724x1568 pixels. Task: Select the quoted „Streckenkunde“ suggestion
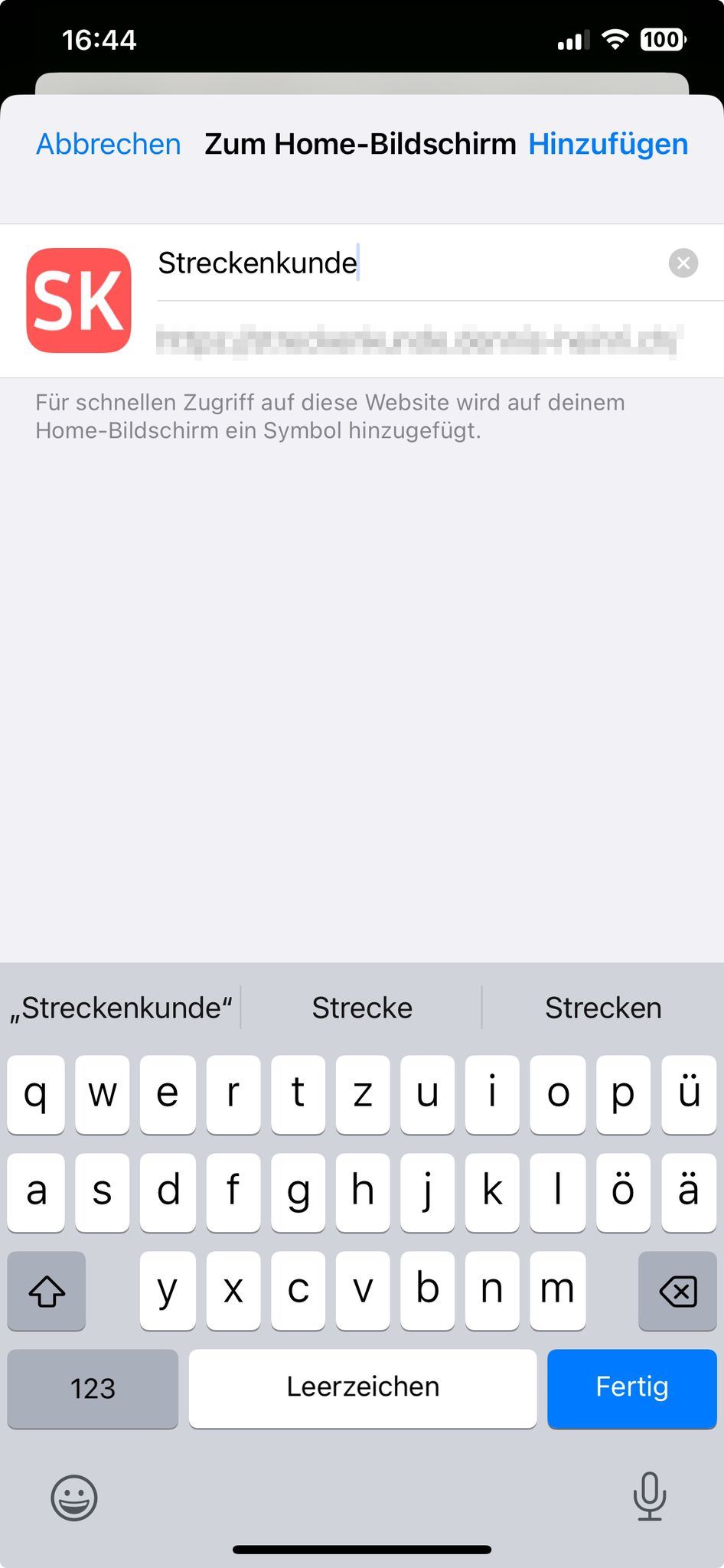(x=121, y=1008)
